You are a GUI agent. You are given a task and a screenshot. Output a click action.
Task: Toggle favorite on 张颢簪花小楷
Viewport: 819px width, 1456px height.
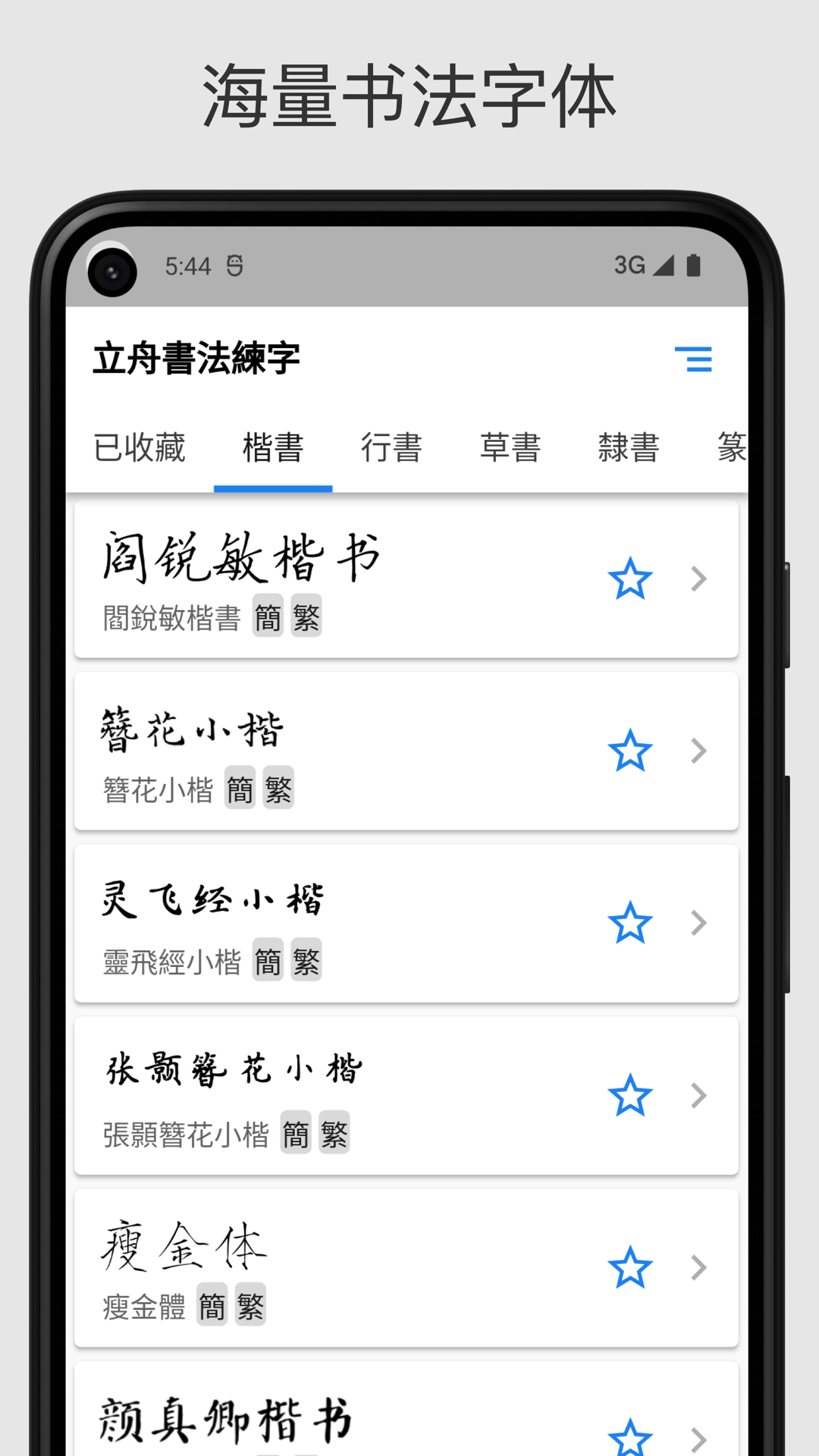click(x=630, y=1095)
